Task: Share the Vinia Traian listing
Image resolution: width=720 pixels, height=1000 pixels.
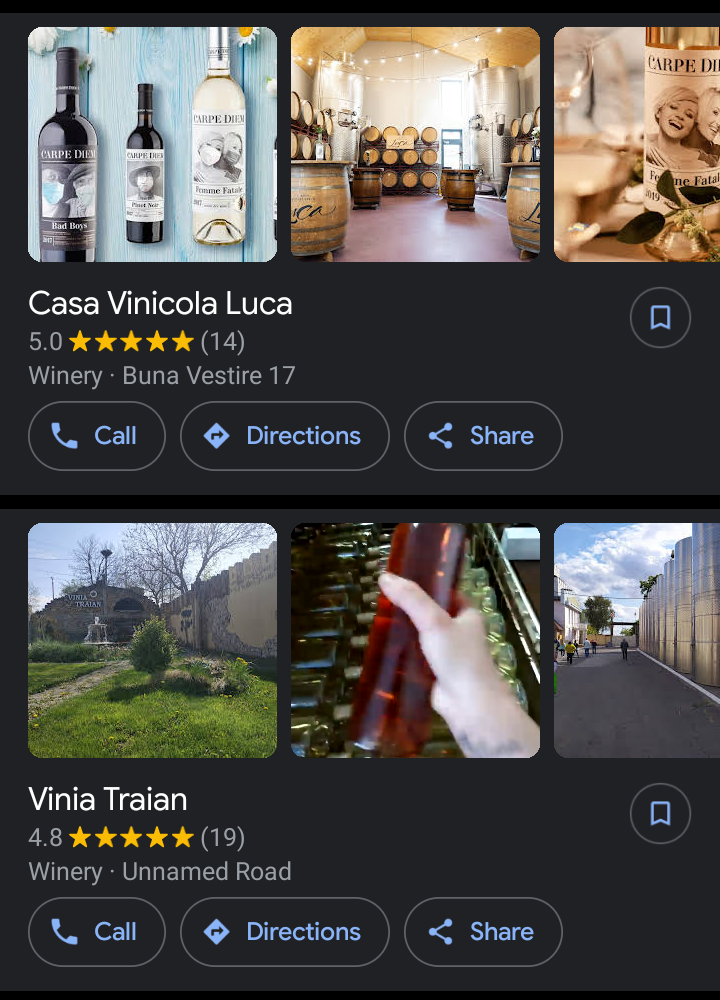Action: click(x=482, y=932)
